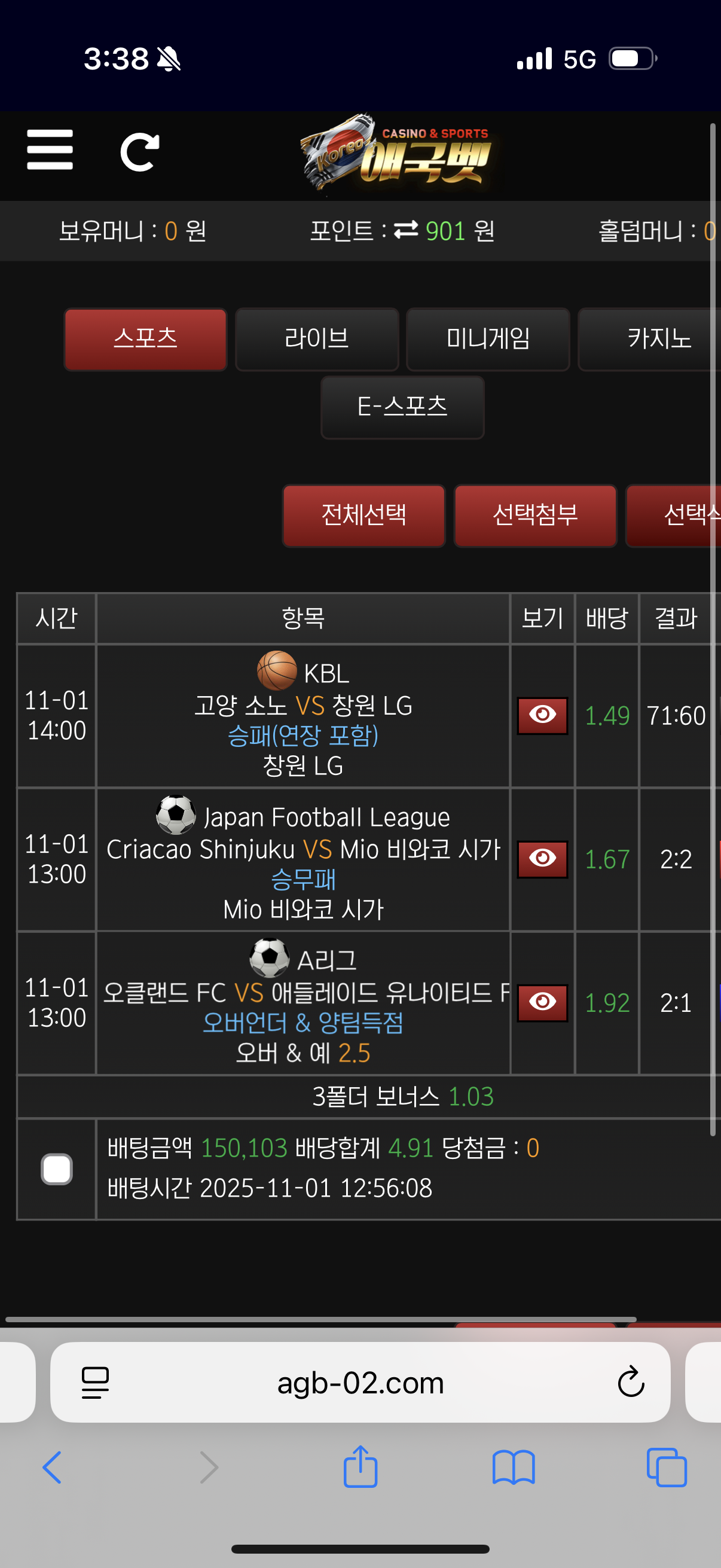The width and height of the screenshot is (721, 1568).
Task: Open the browser tabs overview
Action: tap(667, 1468)
